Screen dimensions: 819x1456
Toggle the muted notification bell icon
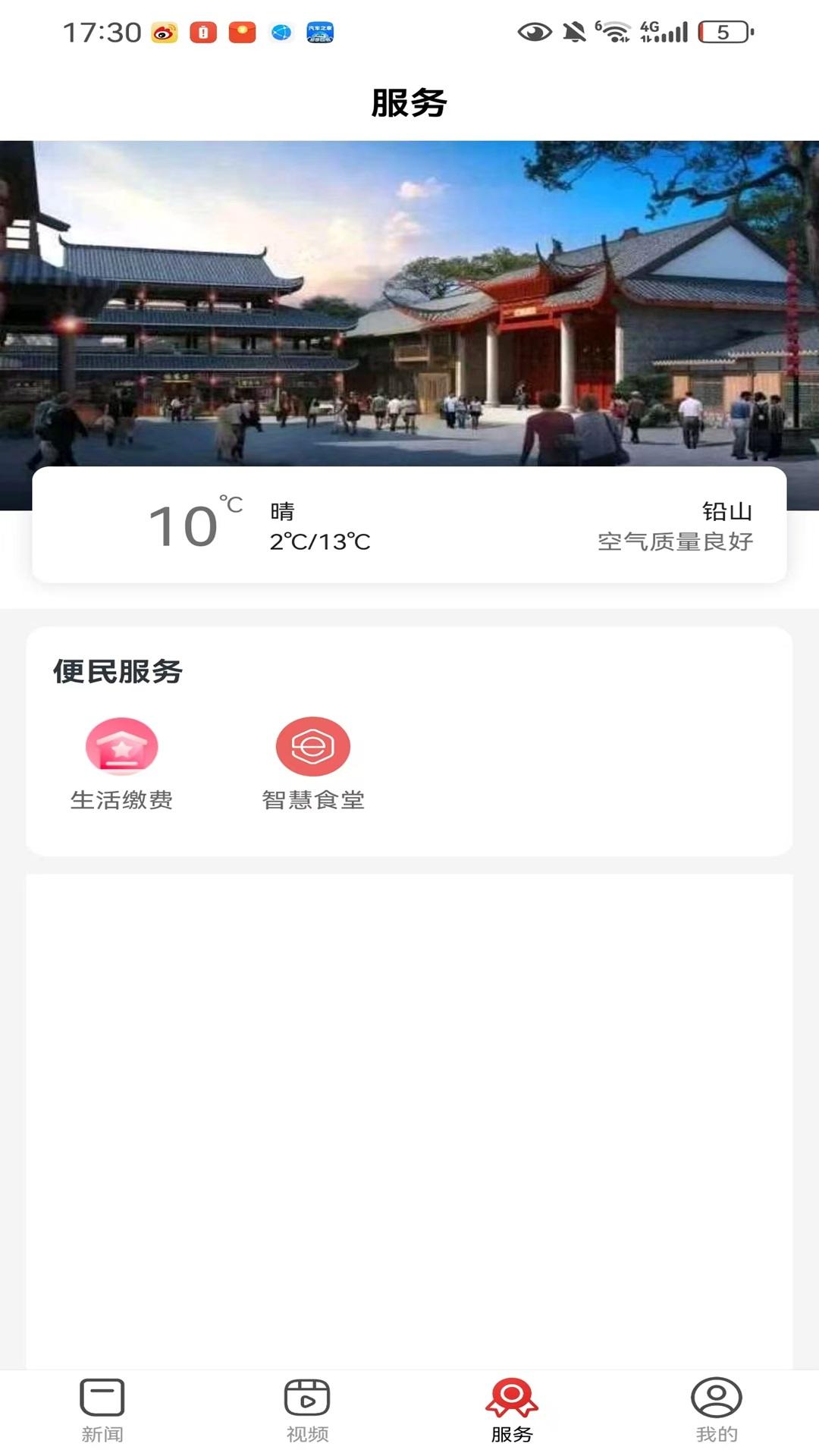(x=574, y=30)
